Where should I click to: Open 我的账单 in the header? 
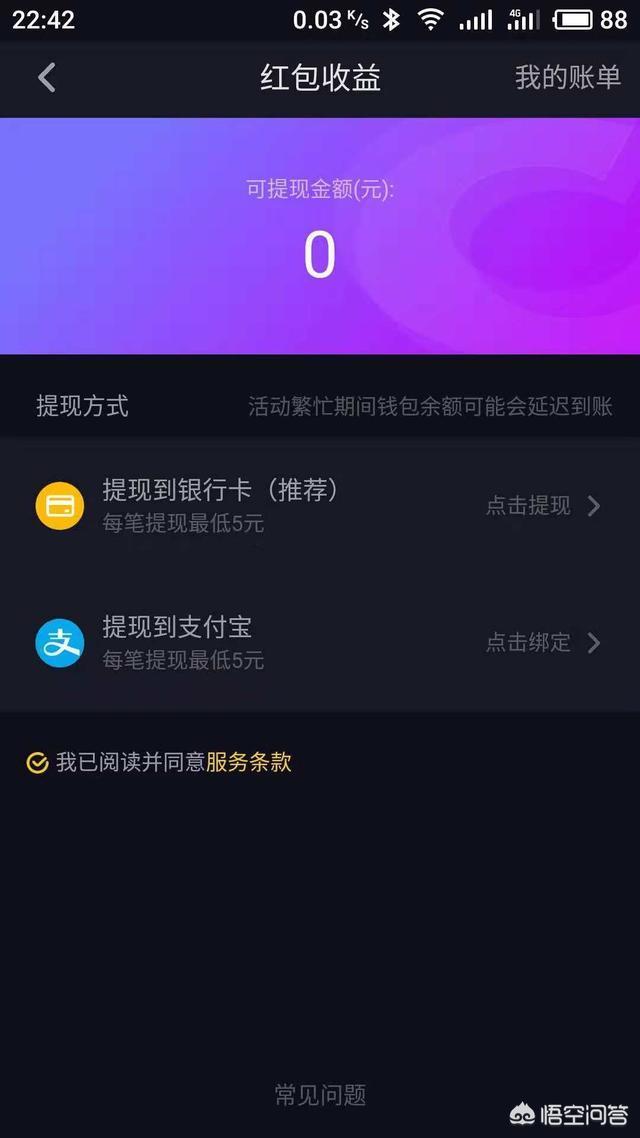pyautogui.click(x=568, y=78)
